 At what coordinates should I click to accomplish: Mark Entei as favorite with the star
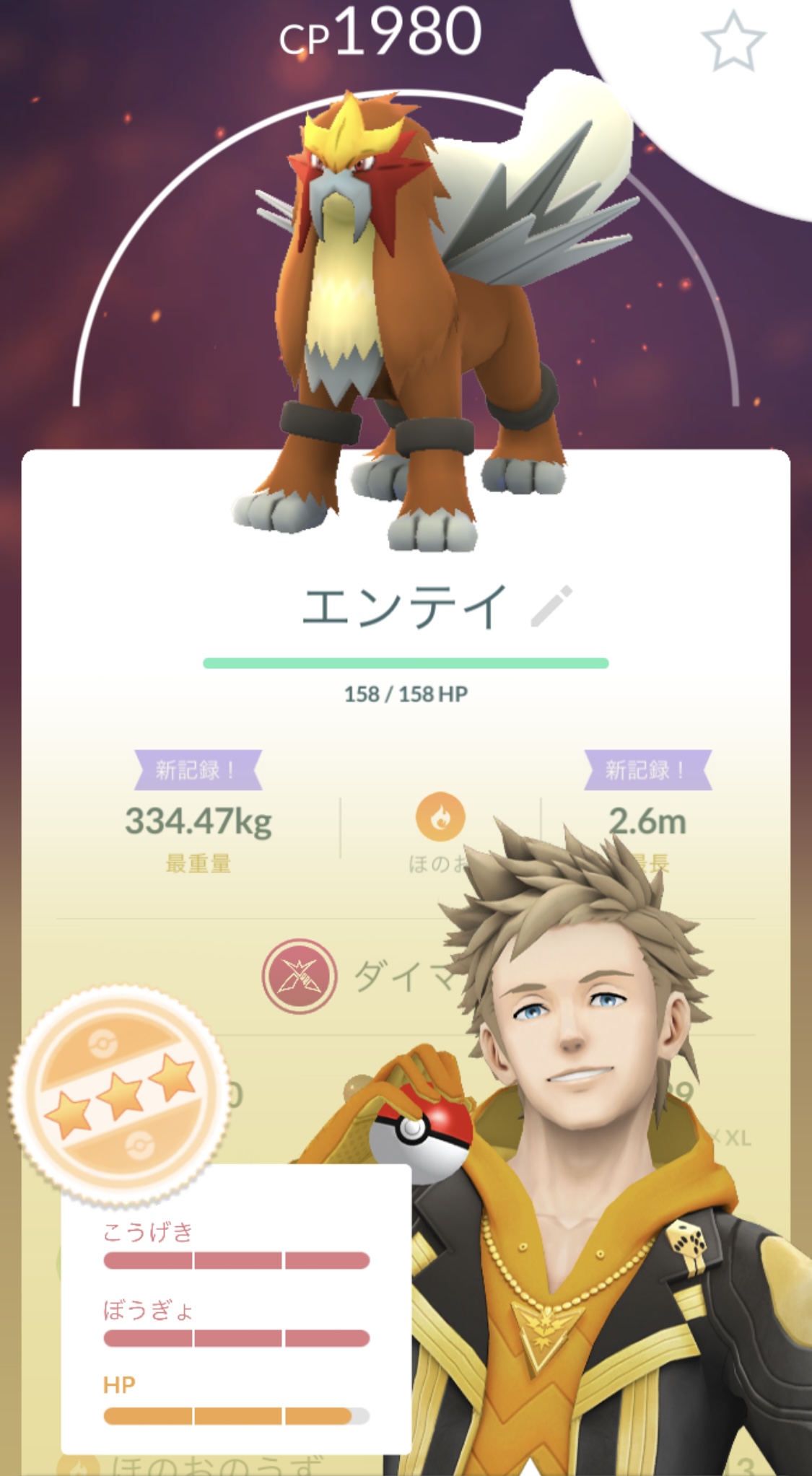coord(733,42)
